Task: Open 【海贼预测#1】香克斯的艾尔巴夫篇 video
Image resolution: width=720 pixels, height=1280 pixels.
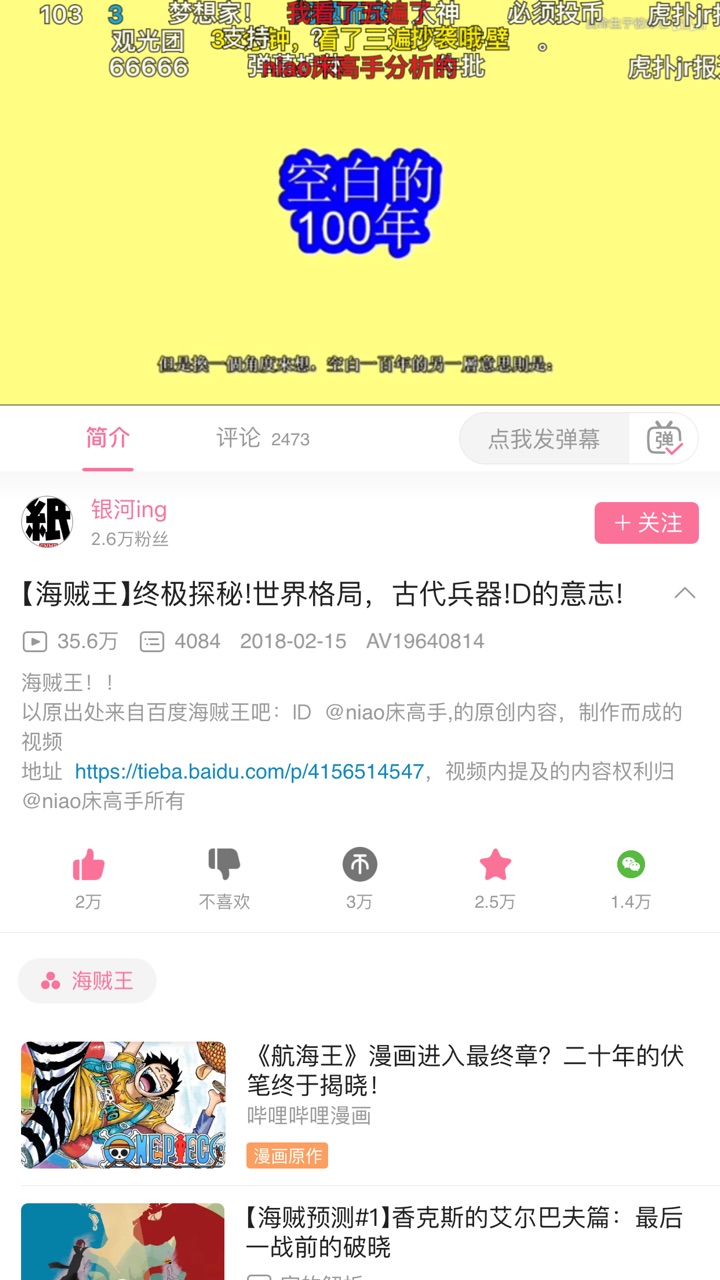Action: click(x=360, y=1240)
